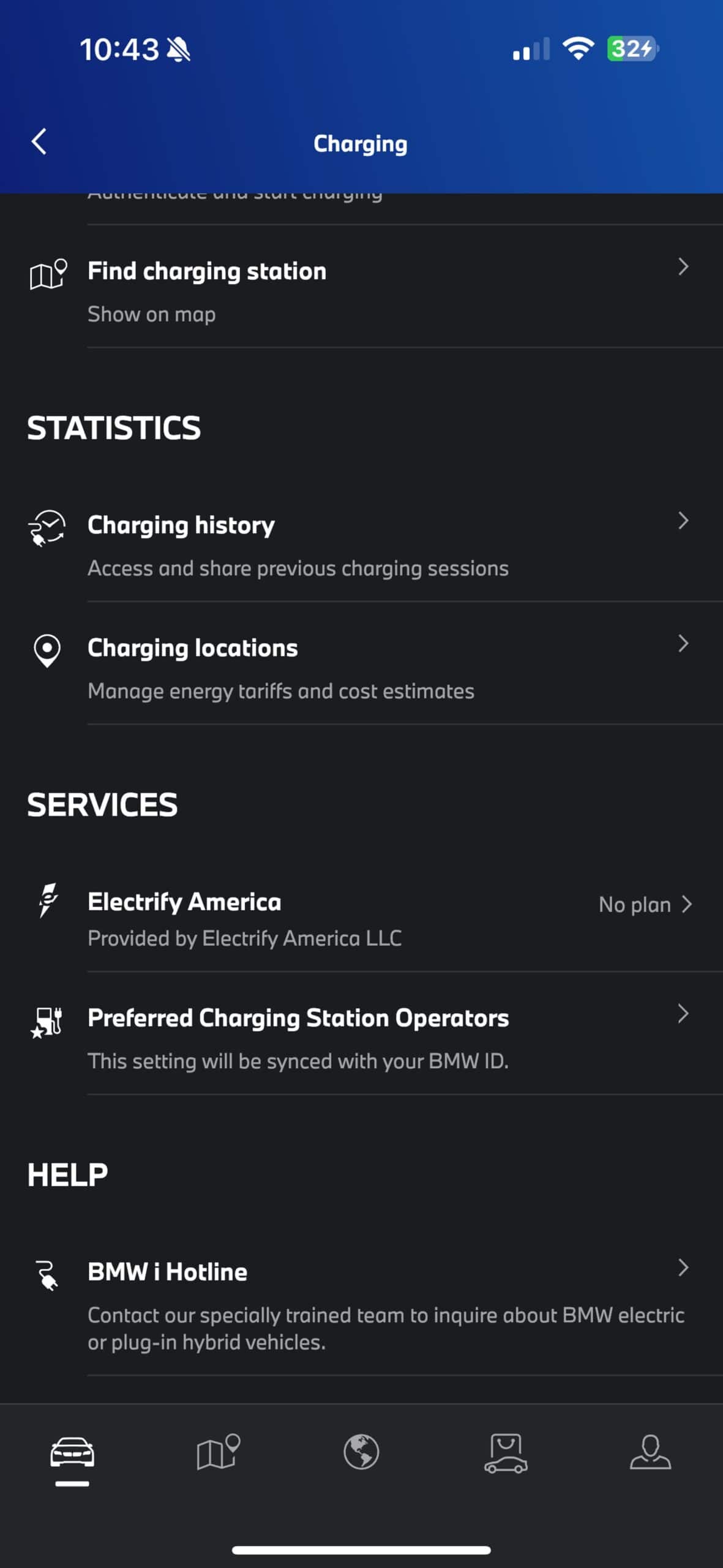The height and width of the screenshot is (1568, 723).
Task: Open the globe tab
Action: pyautogui.click(x=361, y=1453)
